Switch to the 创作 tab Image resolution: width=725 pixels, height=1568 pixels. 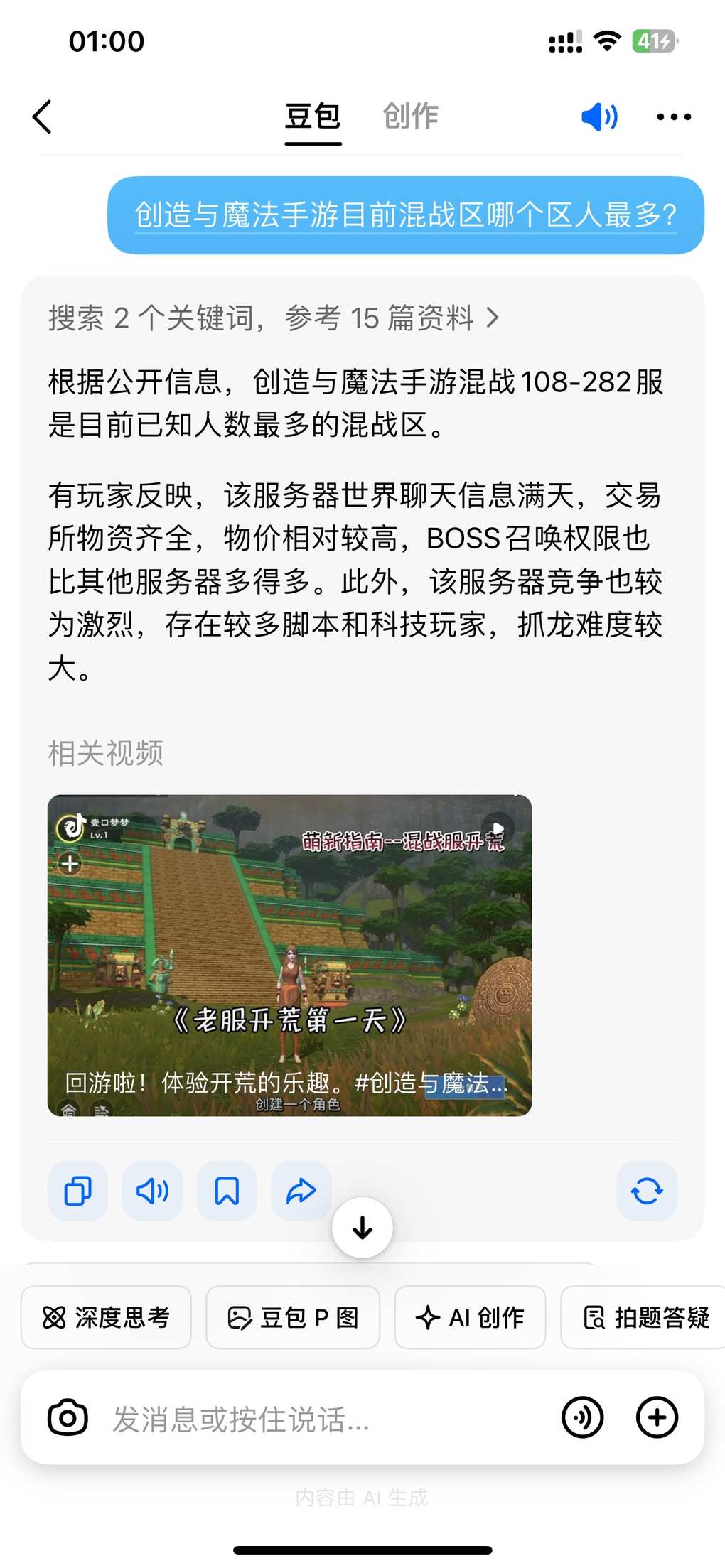[410, 117]
